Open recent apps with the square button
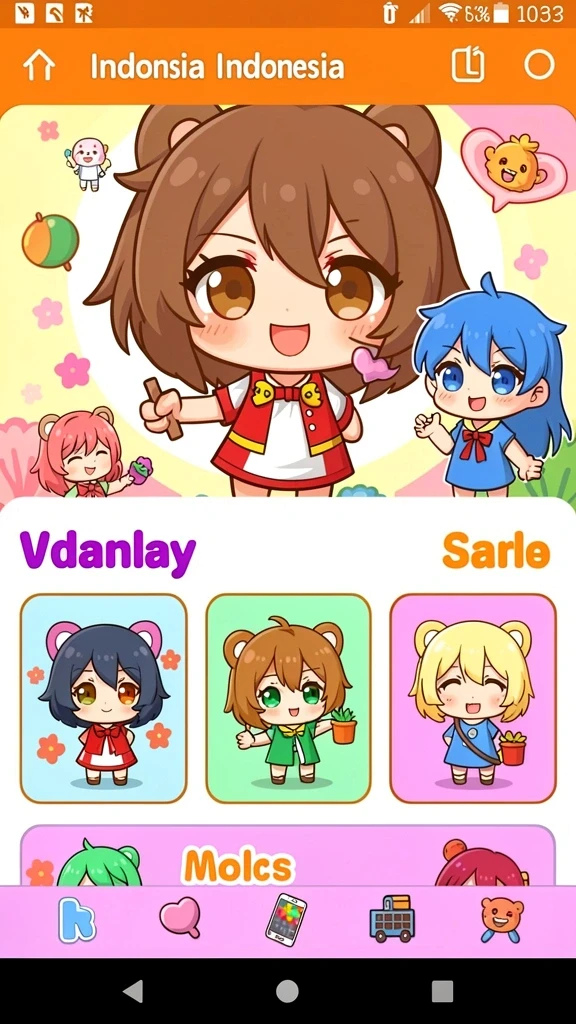 [442, 991]
